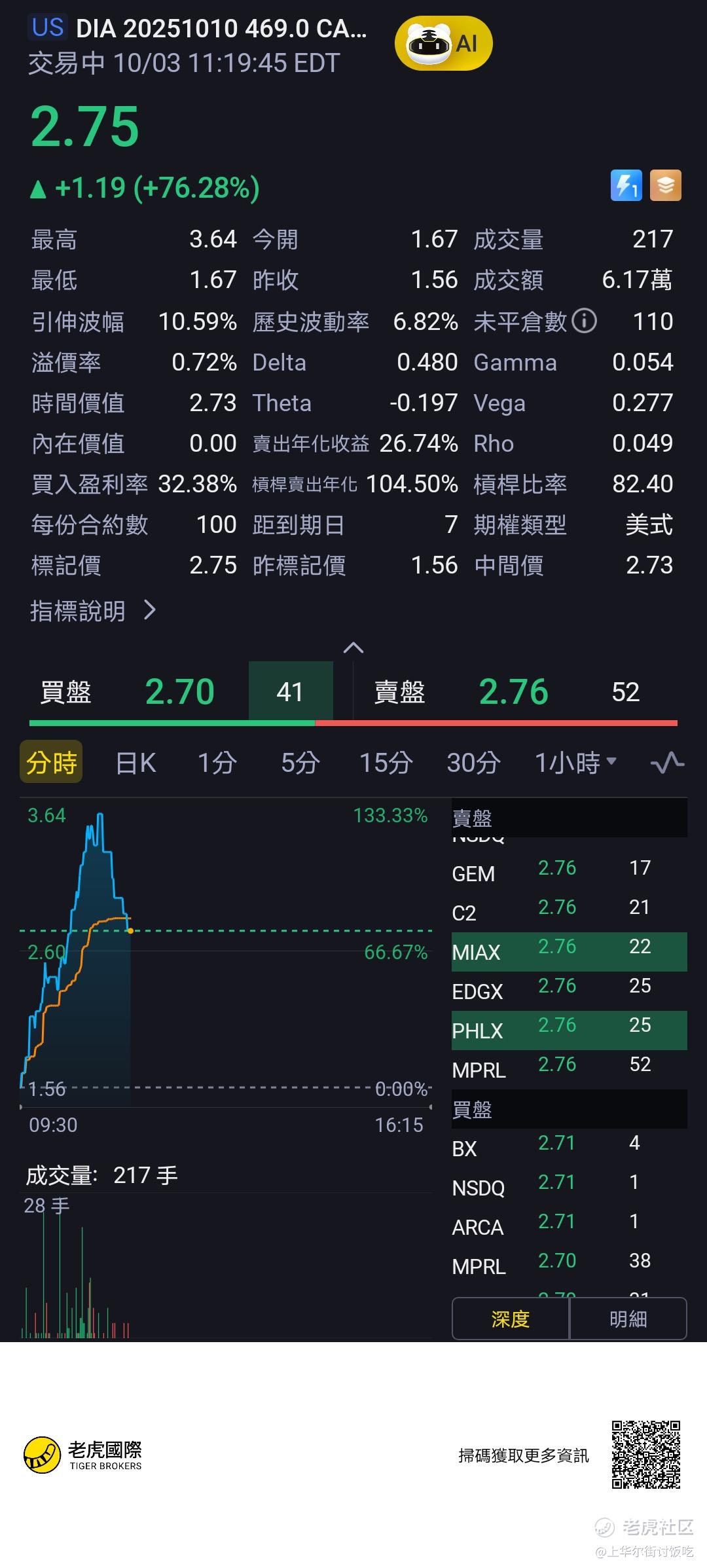The width and height of the screenshot is (707, 1568).
Task: Open the AI assistant
Action: pos(443,44)
